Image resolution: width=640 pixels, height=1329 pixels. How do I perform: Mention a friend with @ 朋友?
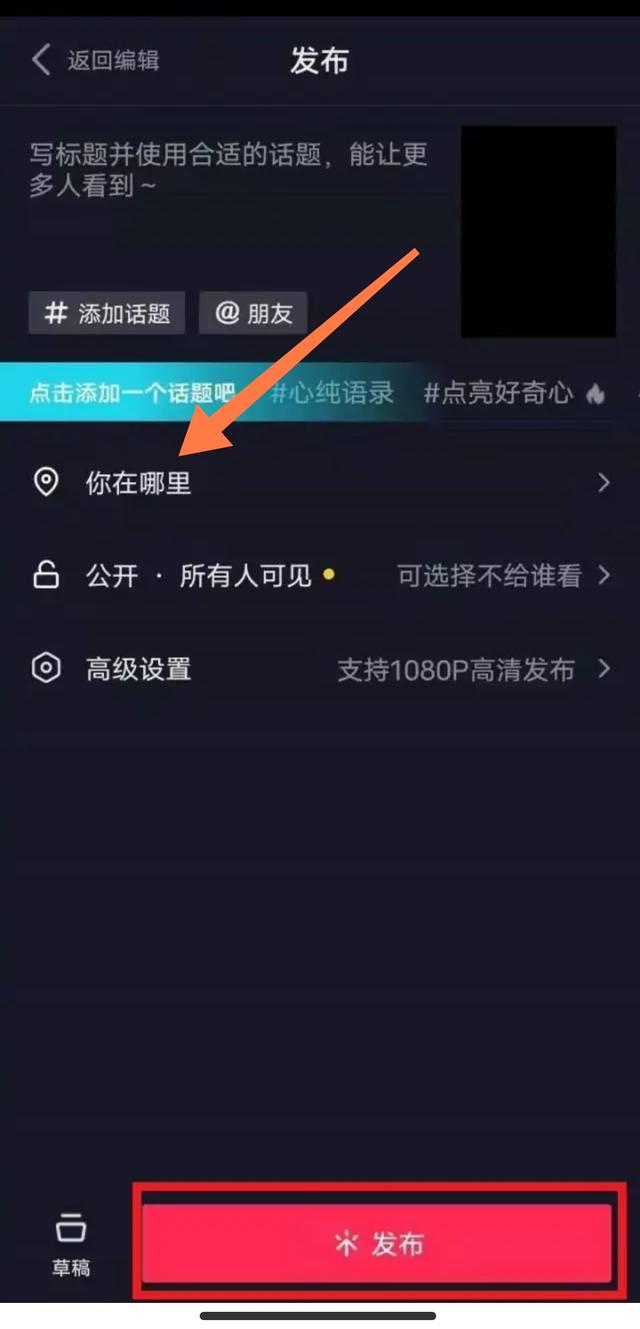253,313
